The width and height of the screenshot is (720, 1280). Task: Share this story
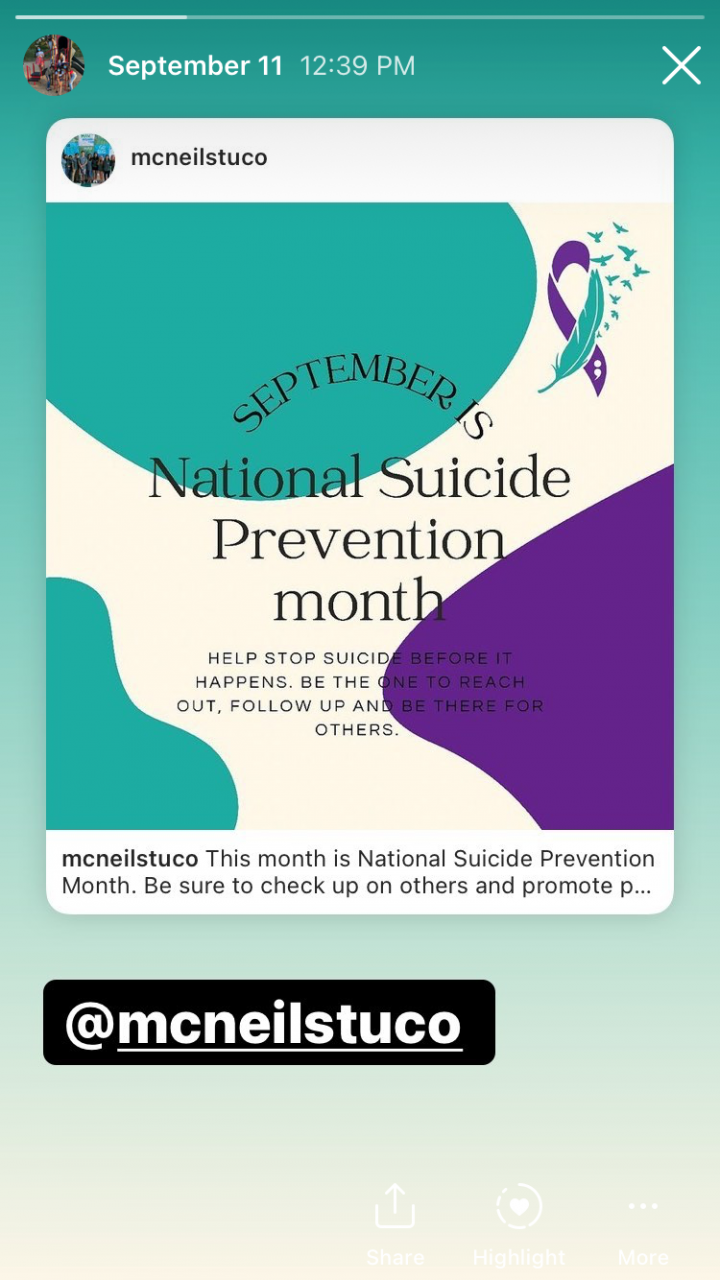(x=394, y=1222)
